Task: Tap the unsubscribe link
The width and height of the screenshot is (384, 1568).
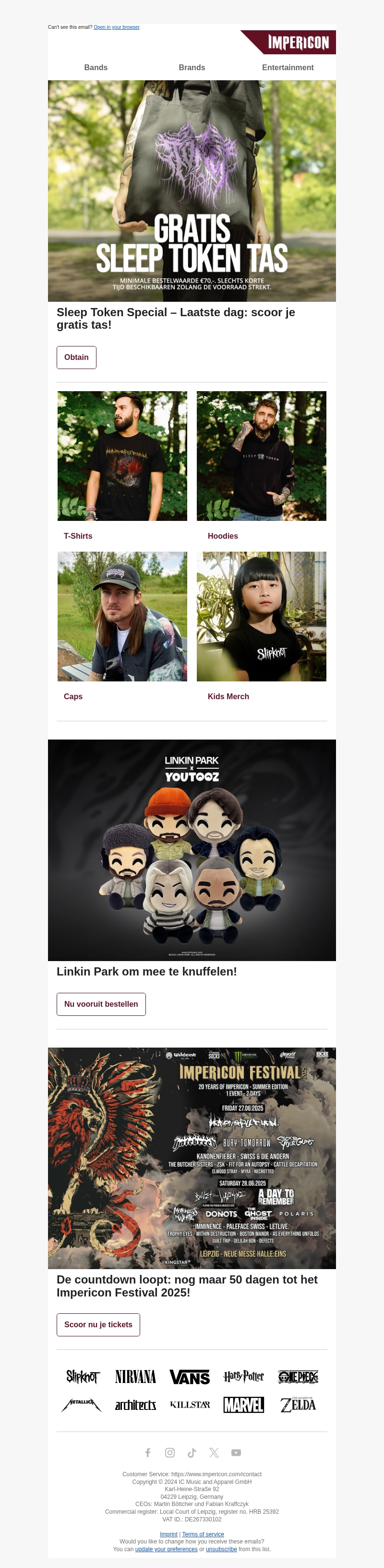Action: pos(221,1549)
